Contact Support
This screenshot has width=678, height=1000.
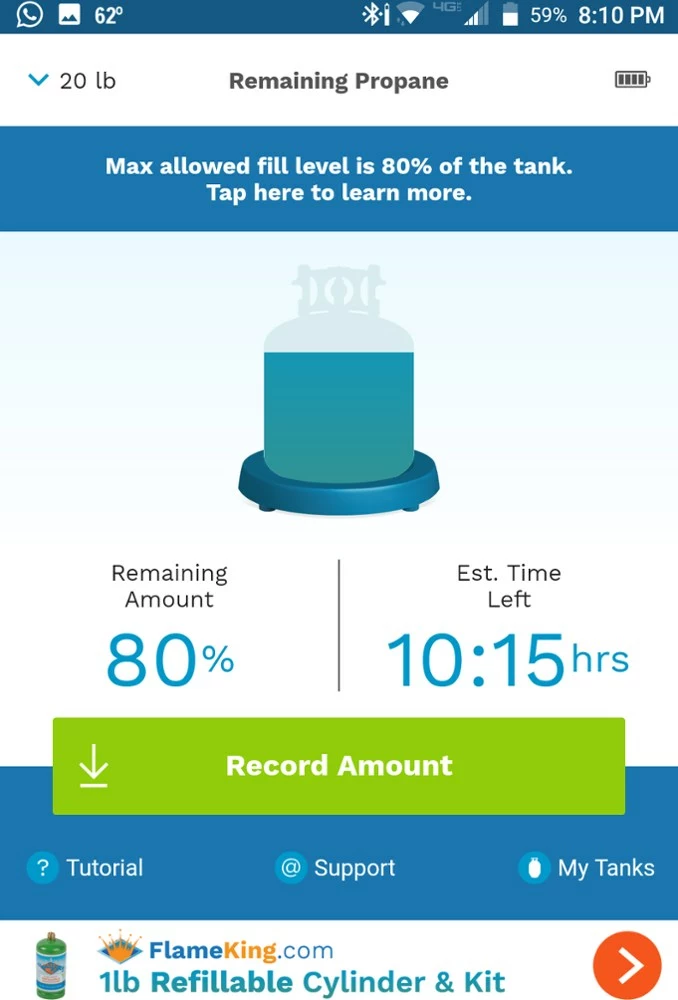[336, 868]
